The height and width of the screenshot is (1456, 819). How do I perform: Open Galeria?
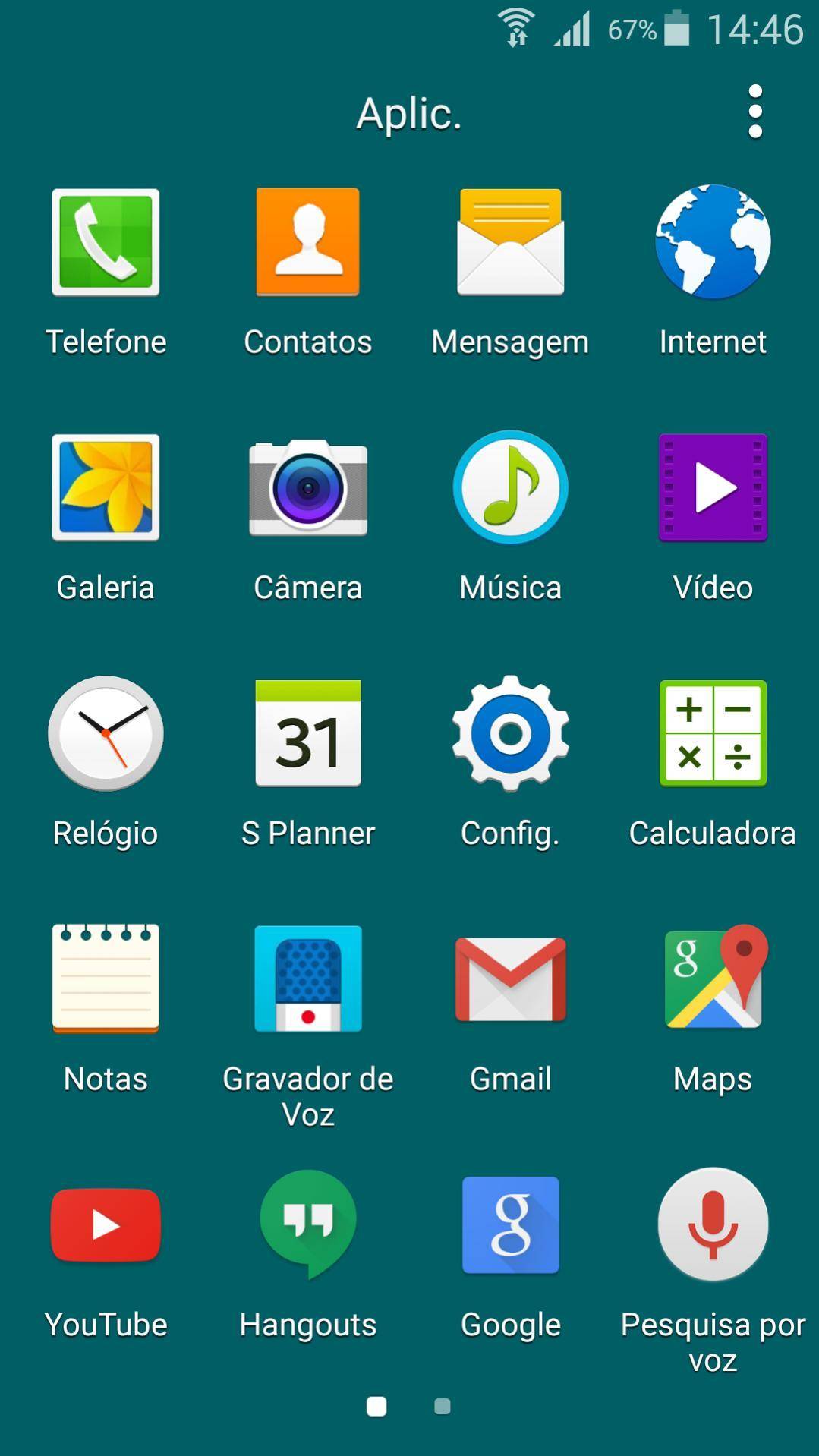point(106,488)
